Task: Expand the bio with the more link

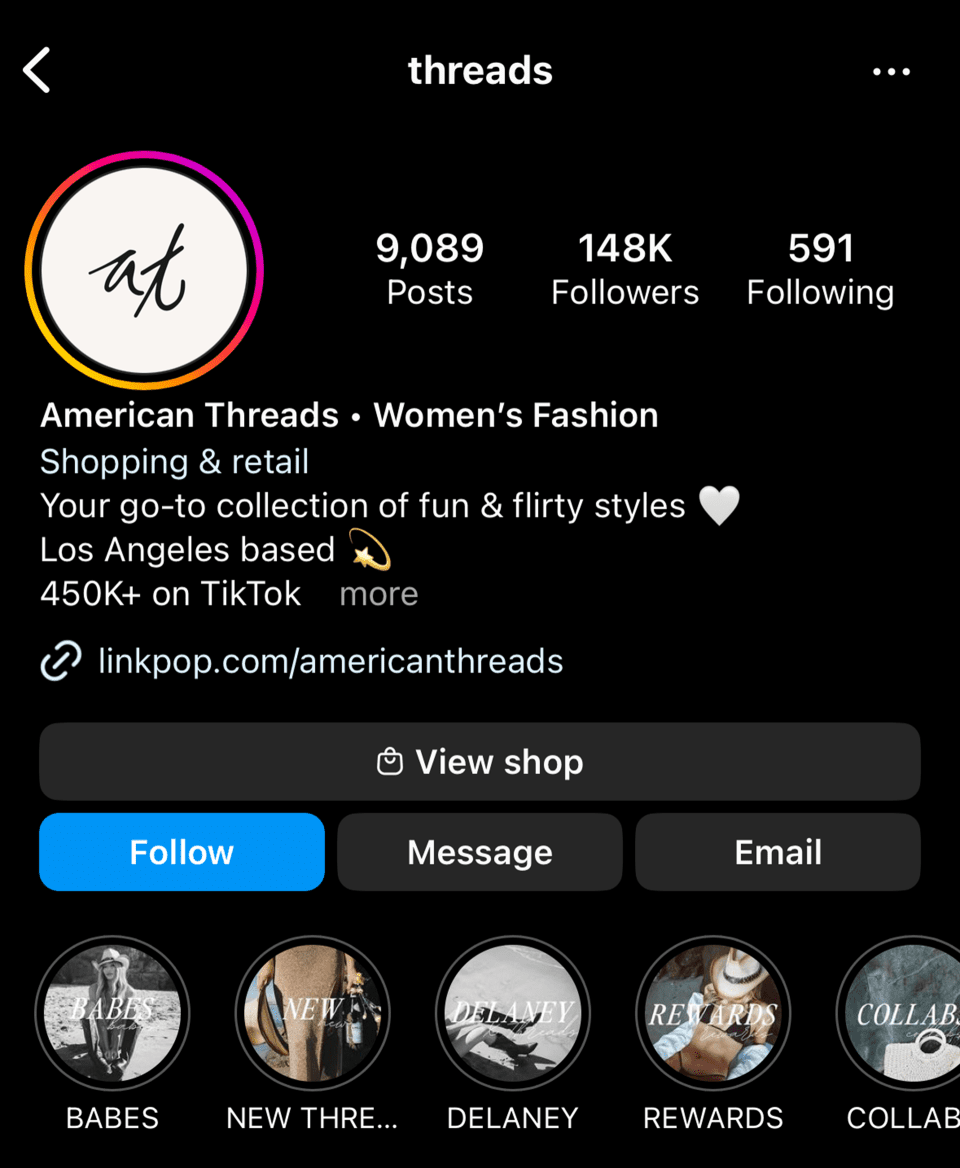Action: pos(378,593)
